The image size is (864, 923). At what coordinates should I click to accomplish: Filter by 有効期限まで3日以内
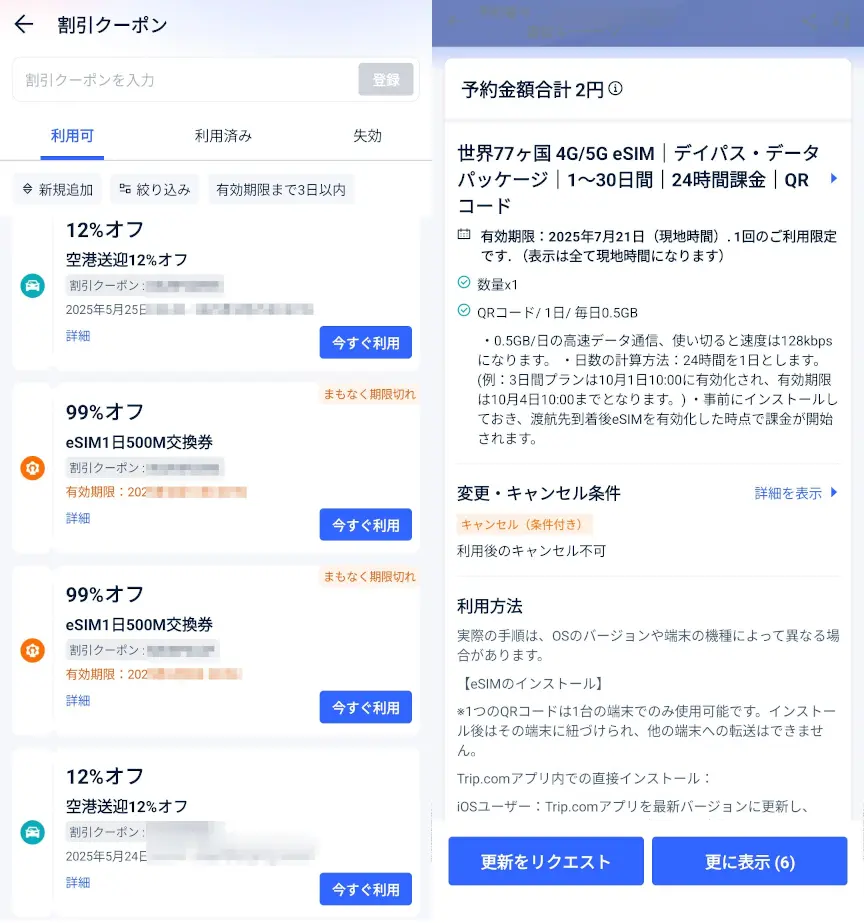click(x=281, y=189)
